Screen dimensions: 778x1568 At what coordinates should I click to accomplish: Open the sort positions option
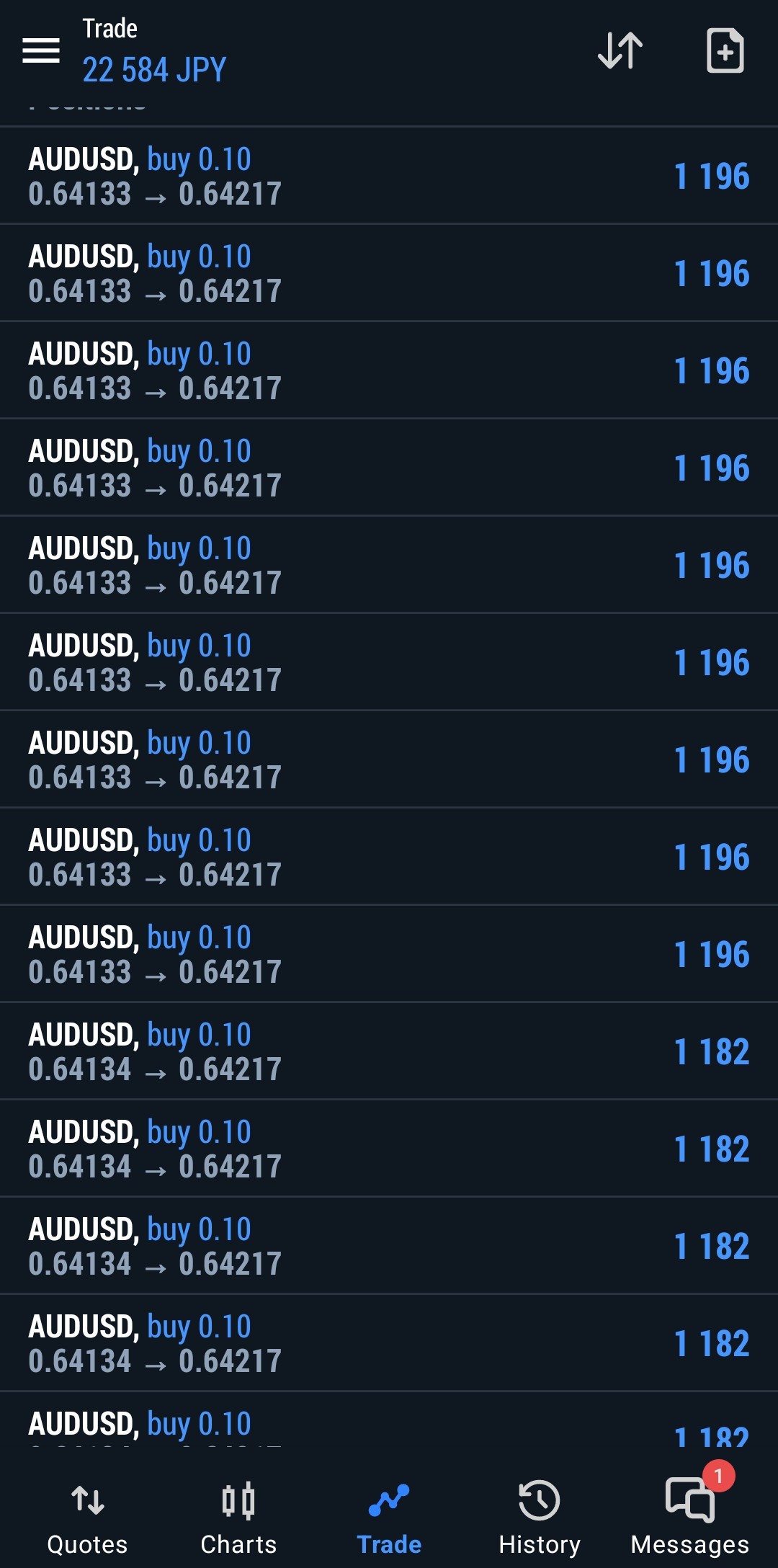[x=620, y=50]
